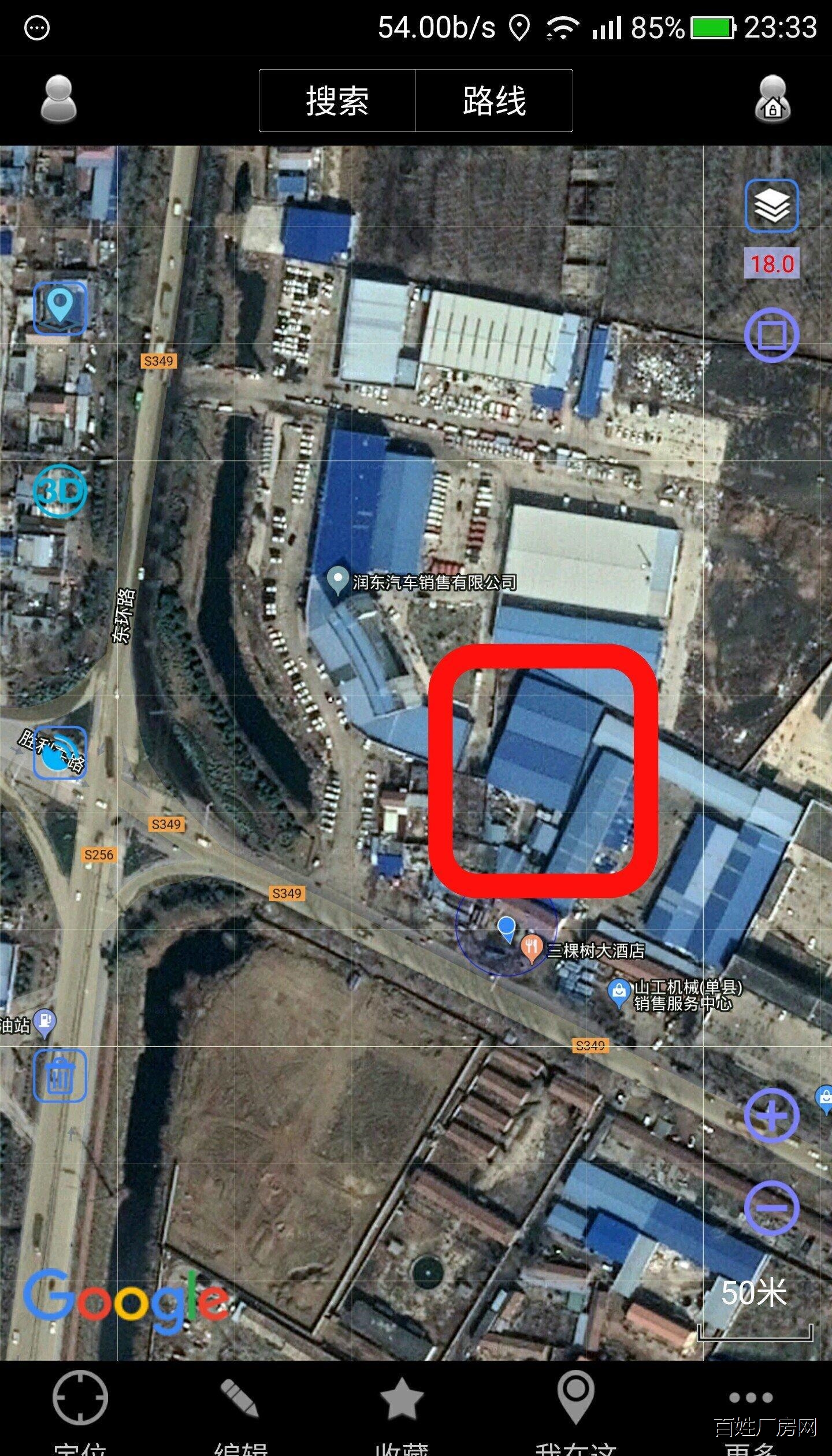Switch to 3D view
This screenshot has width=832, height=1456.
pos(60,491)
